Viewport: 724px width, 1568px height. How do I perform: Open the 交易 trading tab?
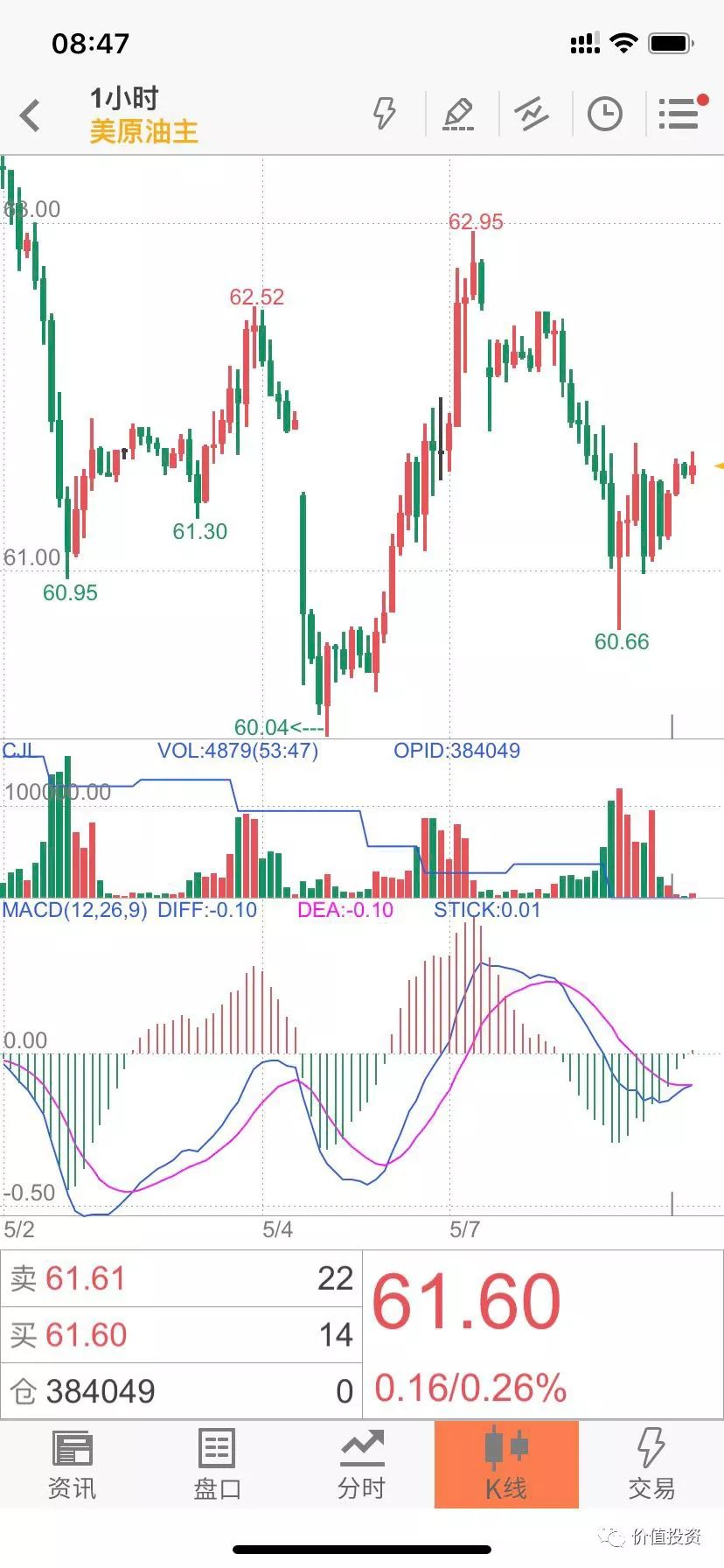coord(651,1464)
